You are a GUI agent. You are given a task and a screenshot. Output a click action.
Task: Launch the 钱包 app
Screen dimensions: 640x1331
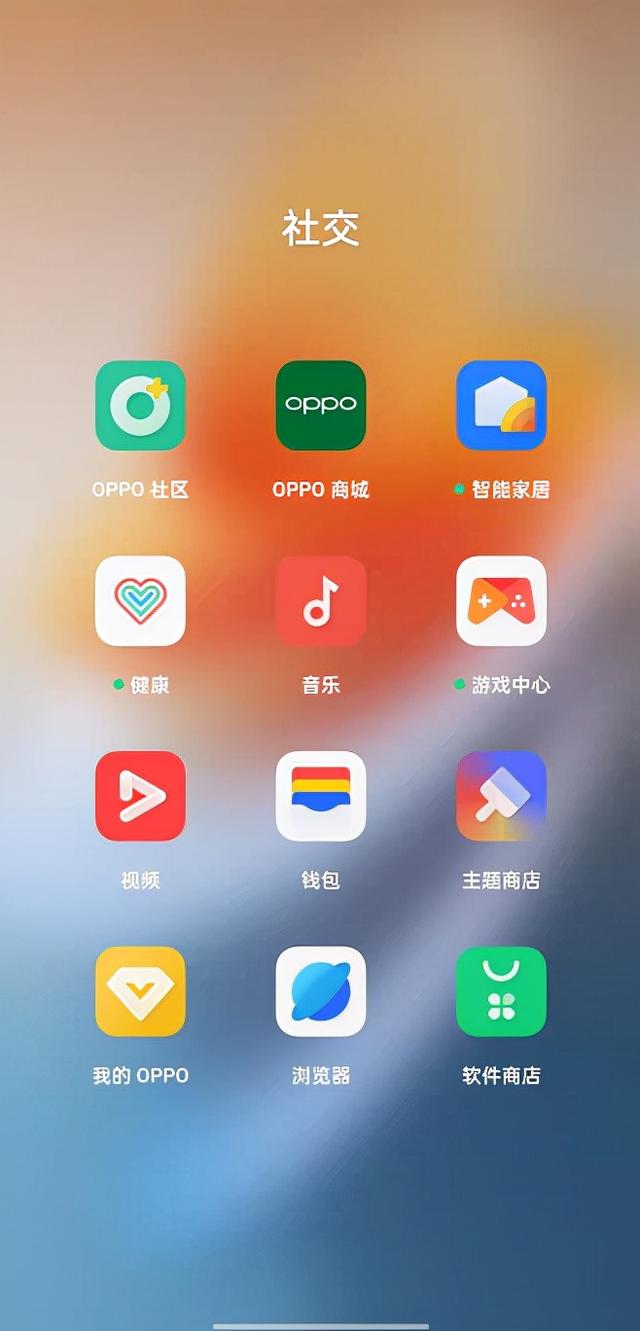pyautogui.click(x=320, y=796)
